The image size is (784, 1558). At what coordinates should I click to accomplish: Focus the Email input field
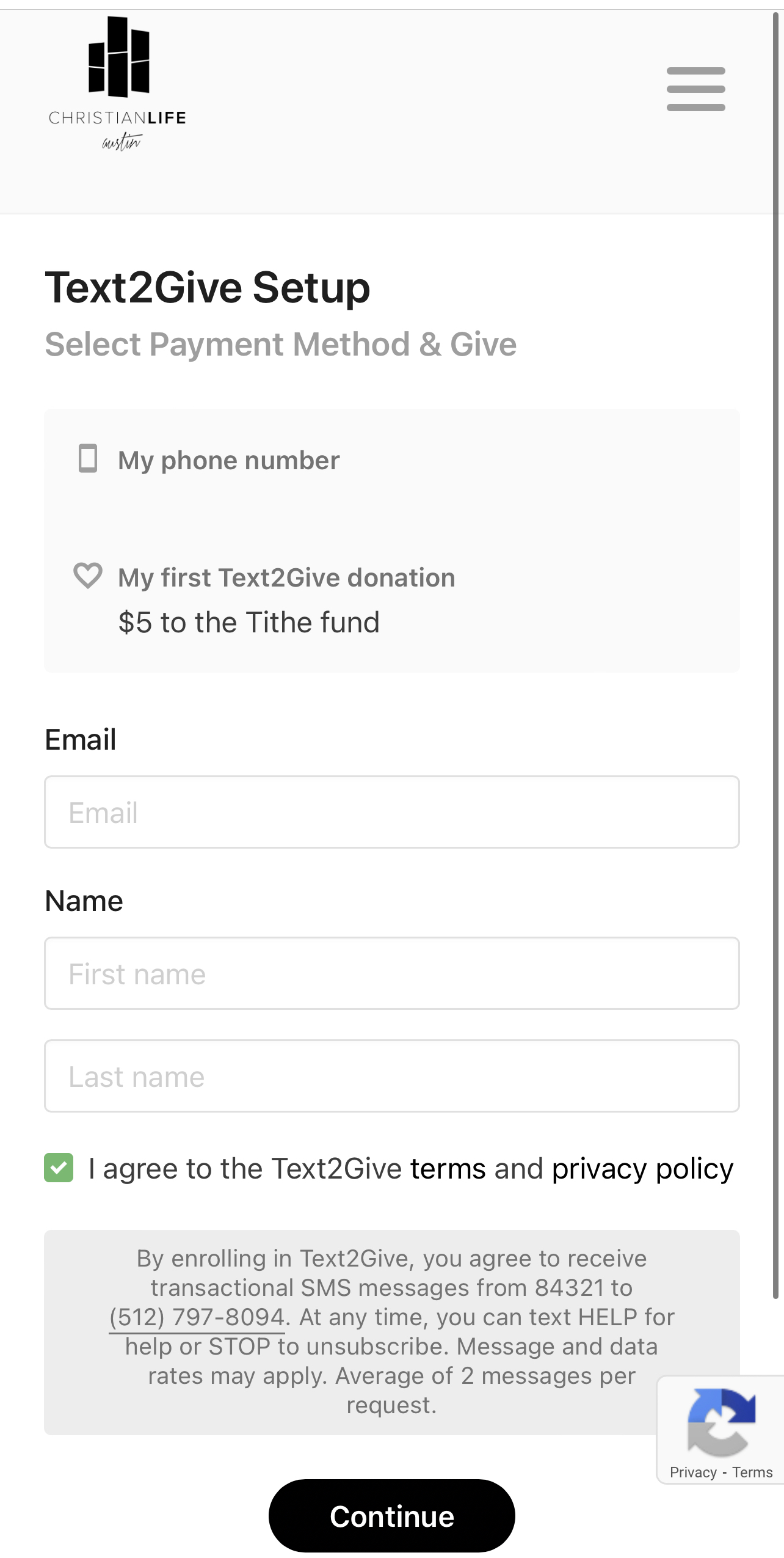tap(391, 812)
